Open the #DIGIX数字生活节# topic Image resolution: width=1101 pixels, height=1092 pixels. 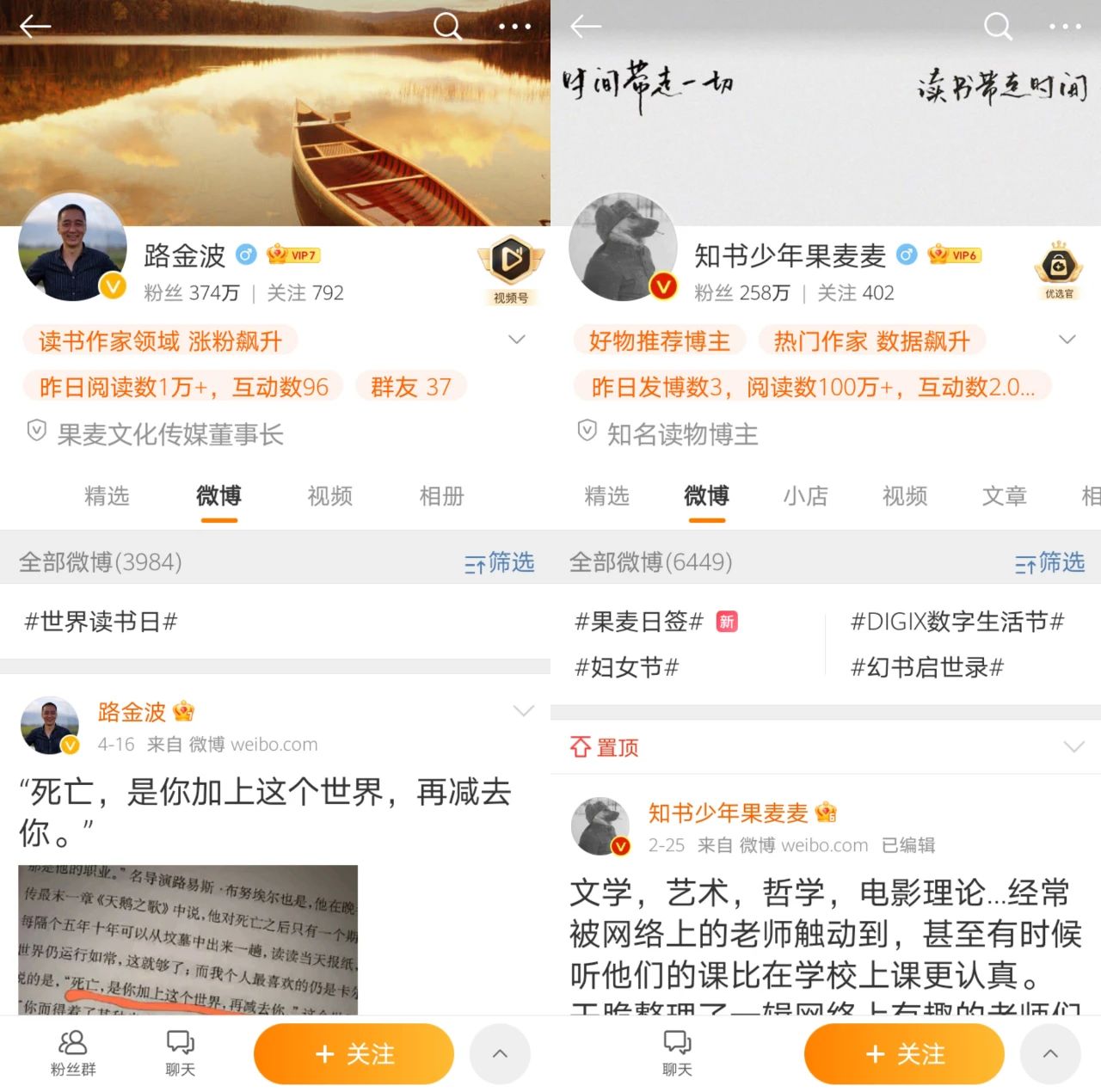pos(956,622)
